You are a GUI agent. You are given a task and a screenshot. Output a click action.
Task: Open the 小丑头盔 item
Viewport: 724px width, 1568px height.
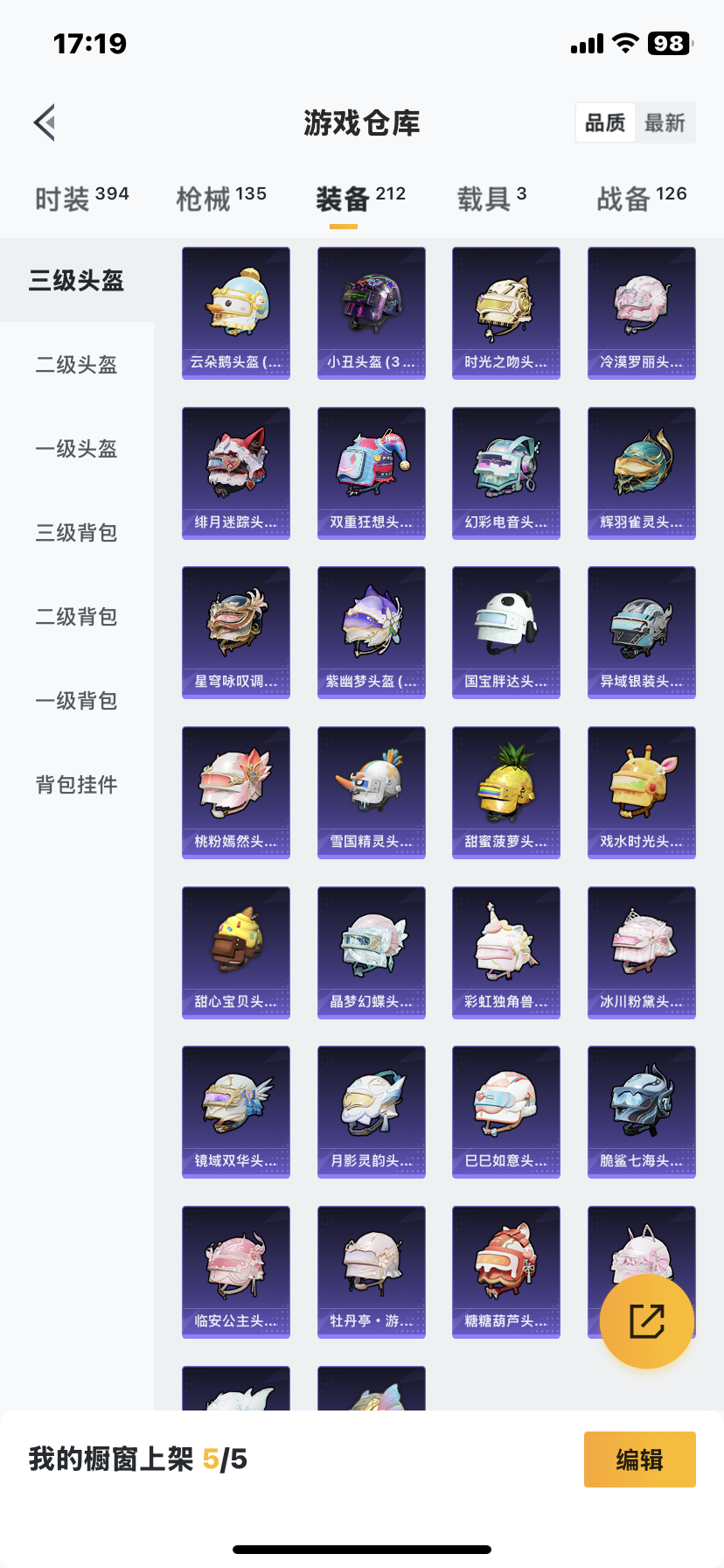pyautogui.click(x=372, y=312)
